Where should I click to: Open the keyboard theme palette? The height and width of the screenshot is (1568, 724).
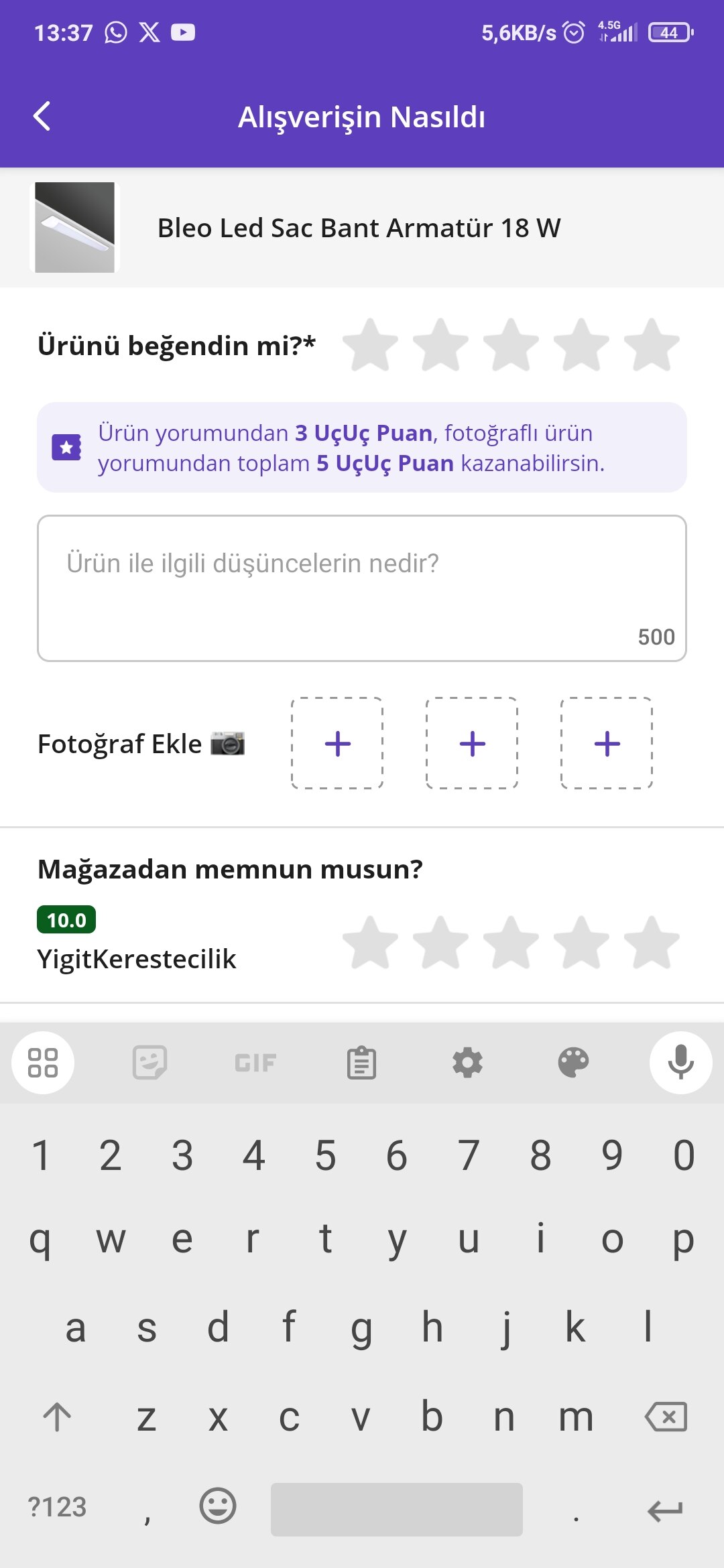(573, 1062)
